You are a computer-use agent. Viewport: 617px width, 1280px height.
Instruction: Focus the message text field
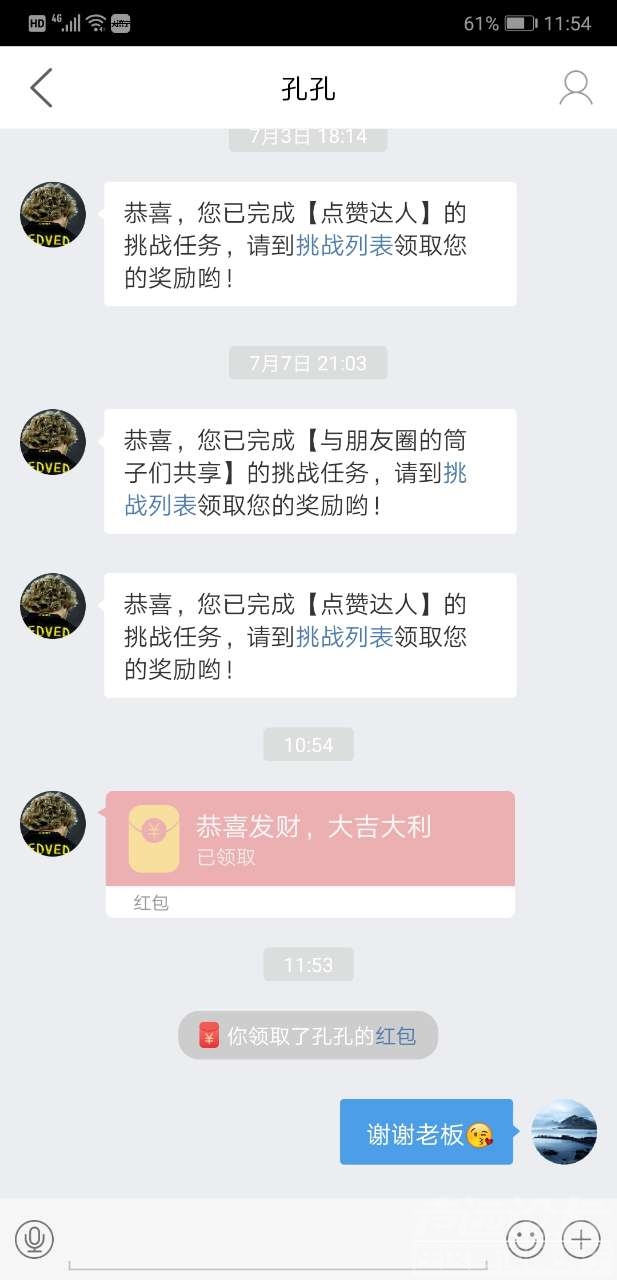pyautogui.click(x=277, y=1242)
